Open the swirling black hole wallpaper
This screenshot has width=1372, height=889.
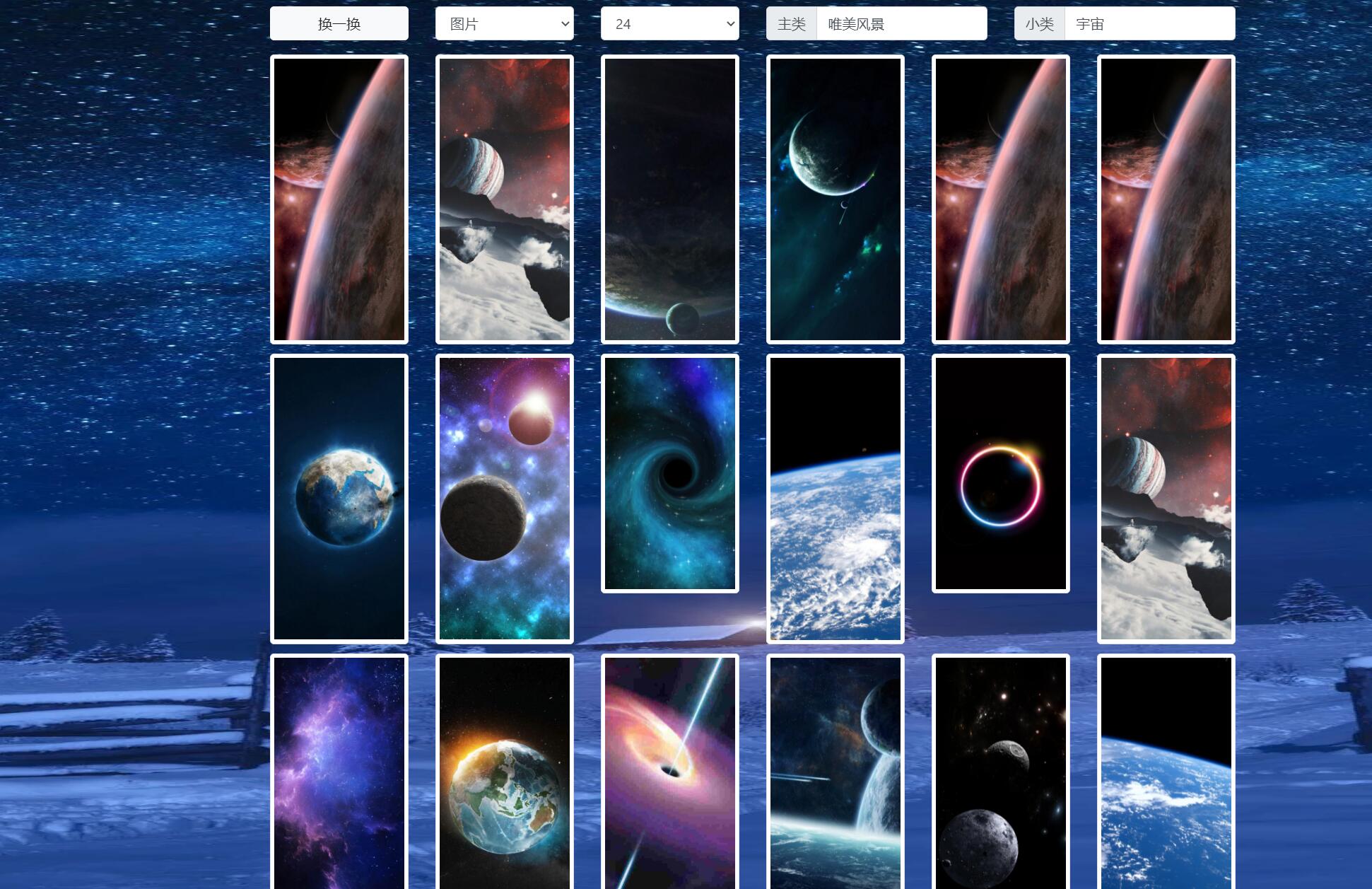click(669, 473)
